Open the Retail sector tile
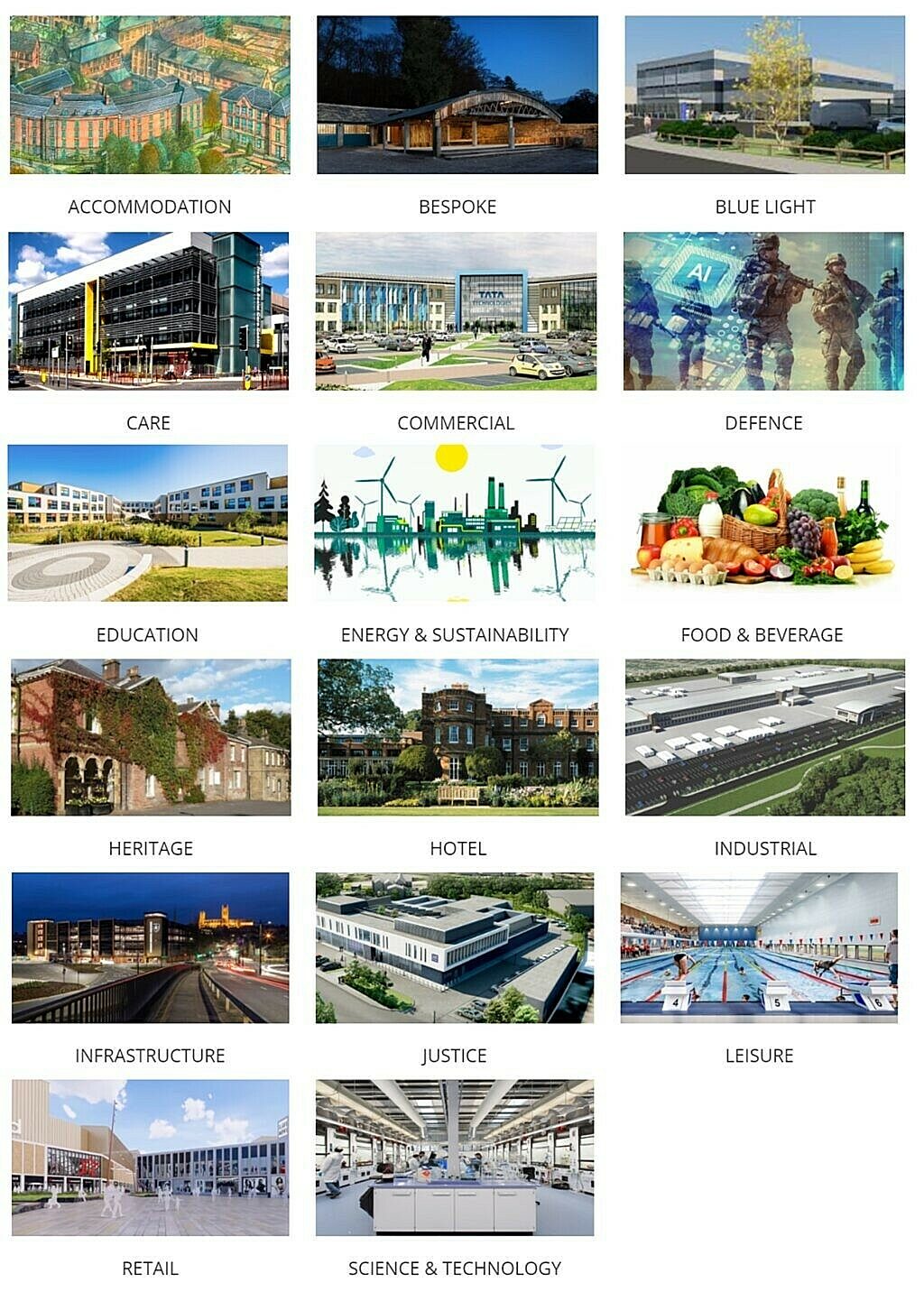 click(151, 1158)
